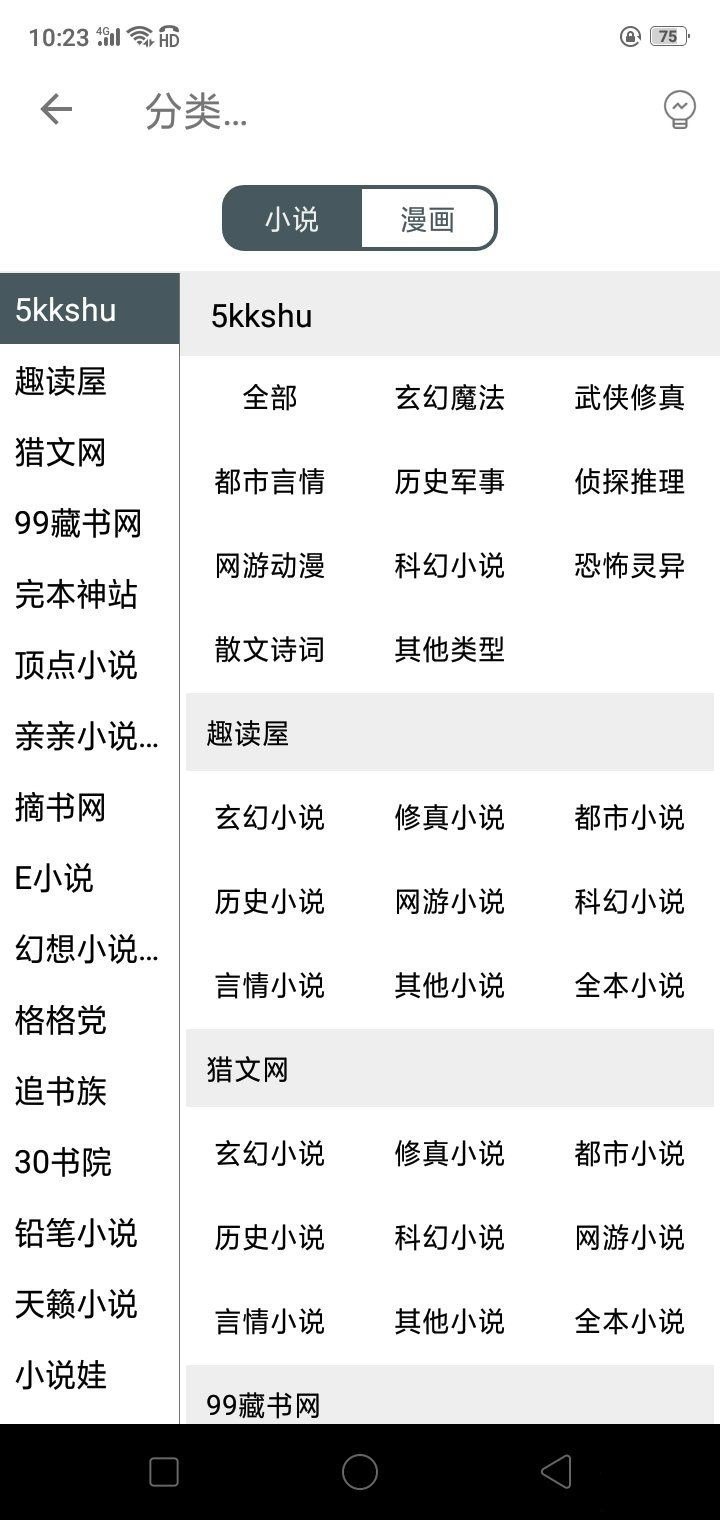
Task: Tap the back arrow in the top bar
Action: [x=56, y=109]
